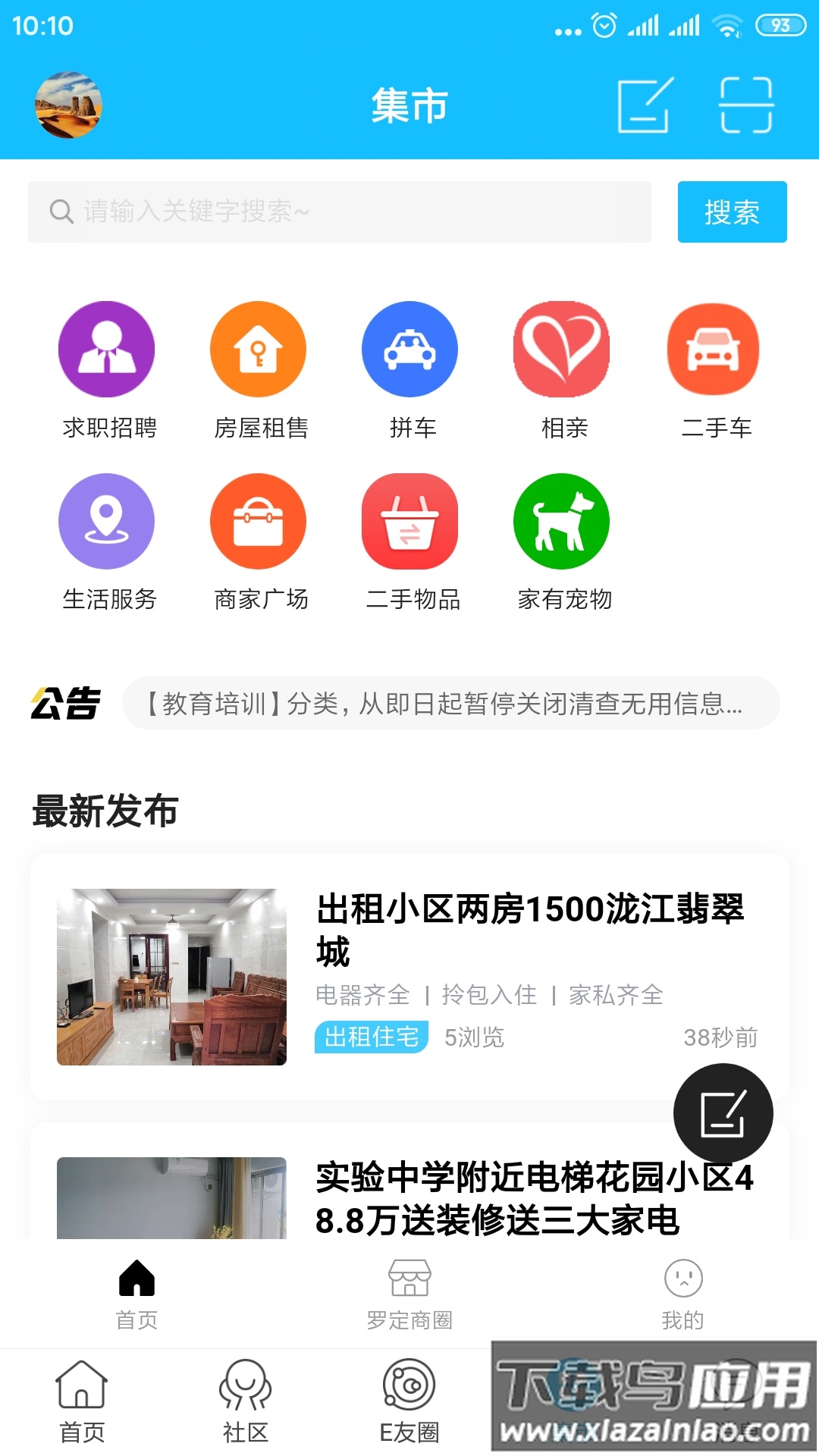Tap the compose post icon in title bar
819x1456 pixels.
[644, 106]
